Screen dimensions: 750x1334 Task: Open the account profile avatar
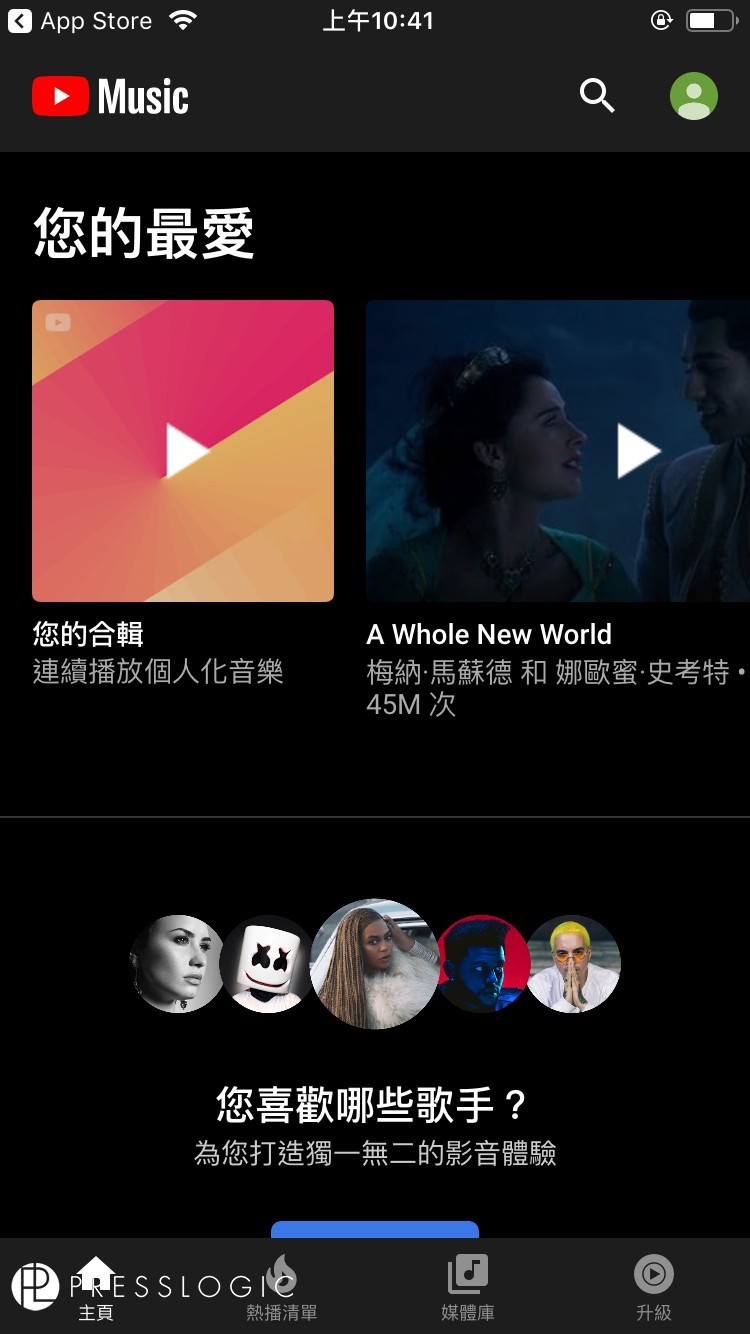[x=694, y=95]
